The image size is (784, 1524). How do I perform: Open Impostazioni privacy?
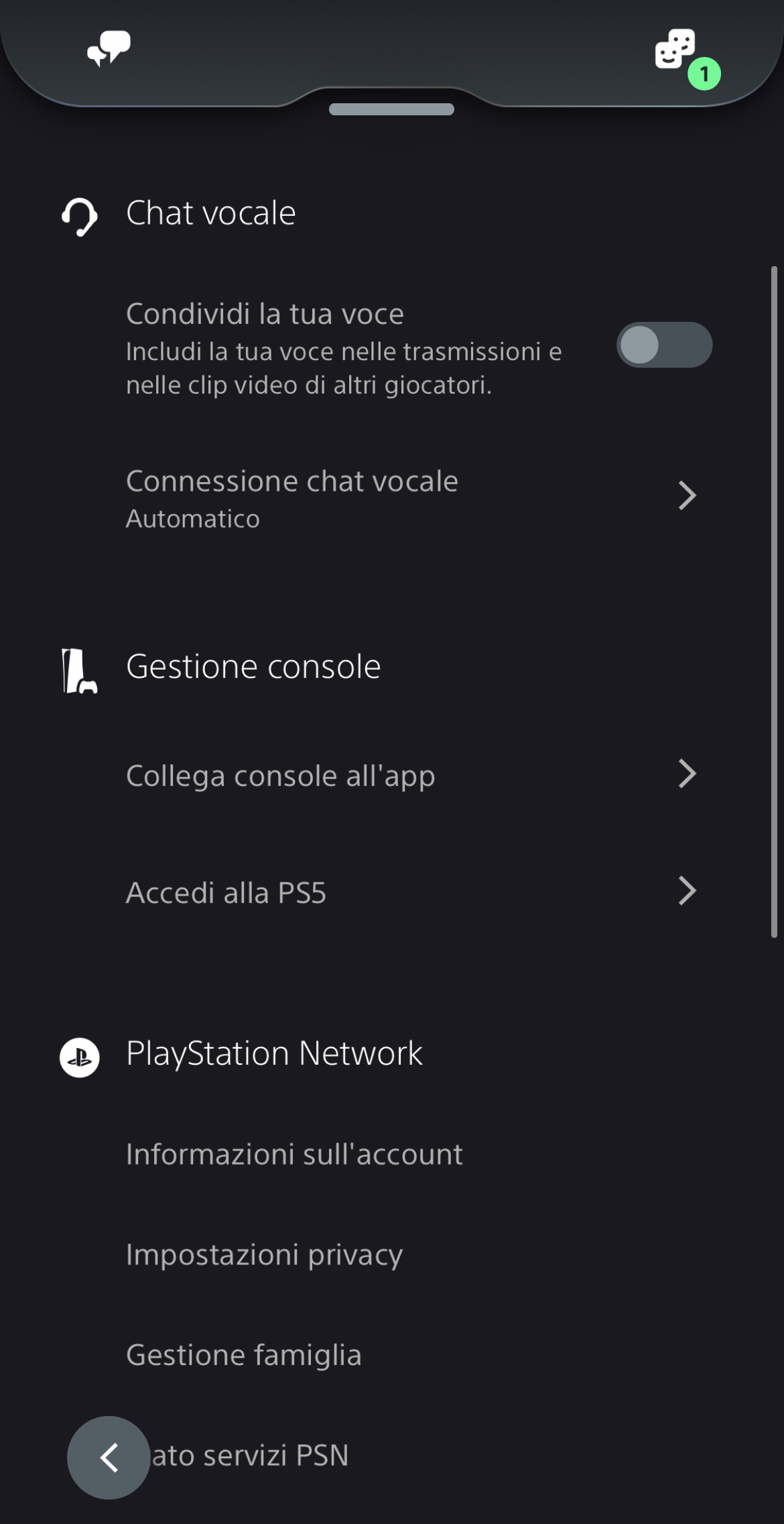(x=265, y=1254)
